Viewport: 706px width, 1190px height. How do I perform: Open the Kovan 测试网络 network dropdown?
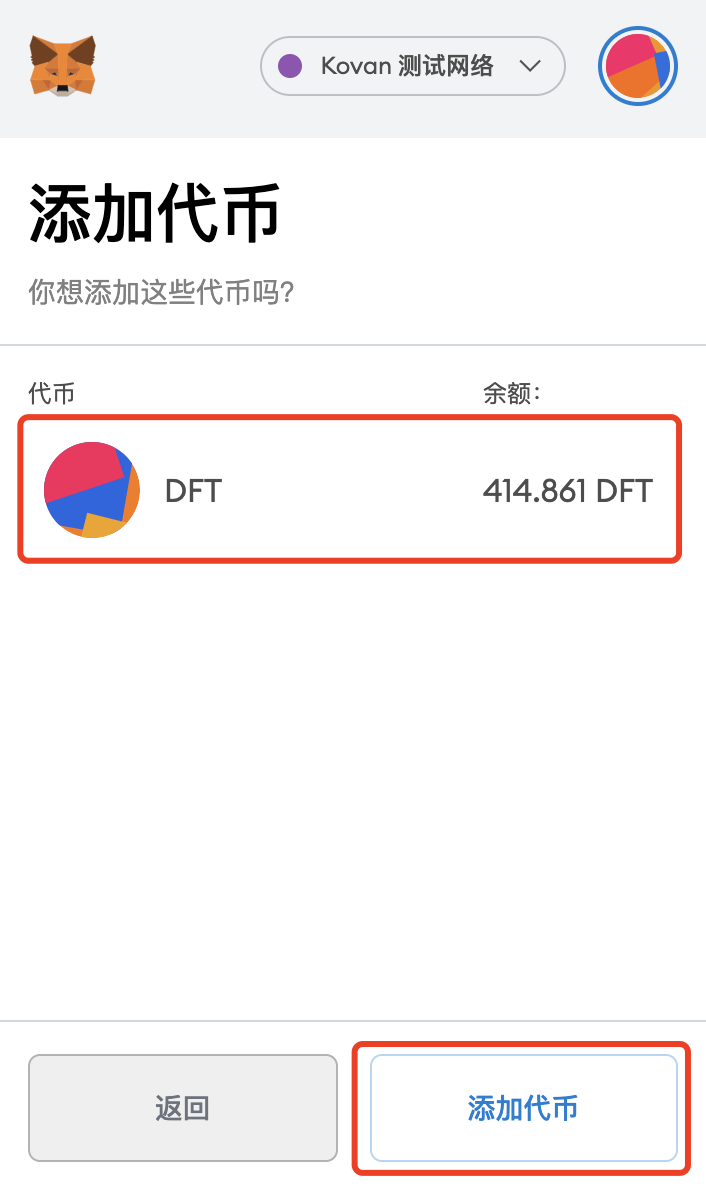pyautogui.click(x=412, y=67)
